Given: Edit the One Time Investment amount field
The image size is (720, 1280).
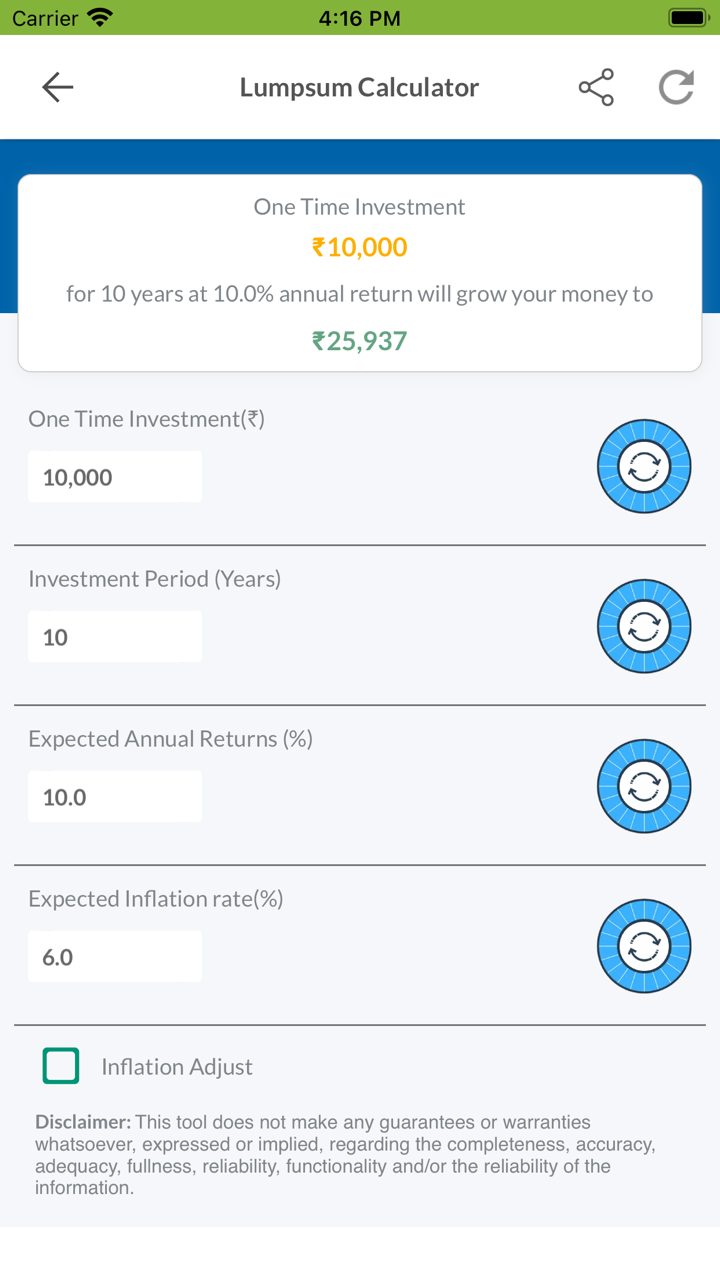Looking at the screenshot, I should coord(115,477).
